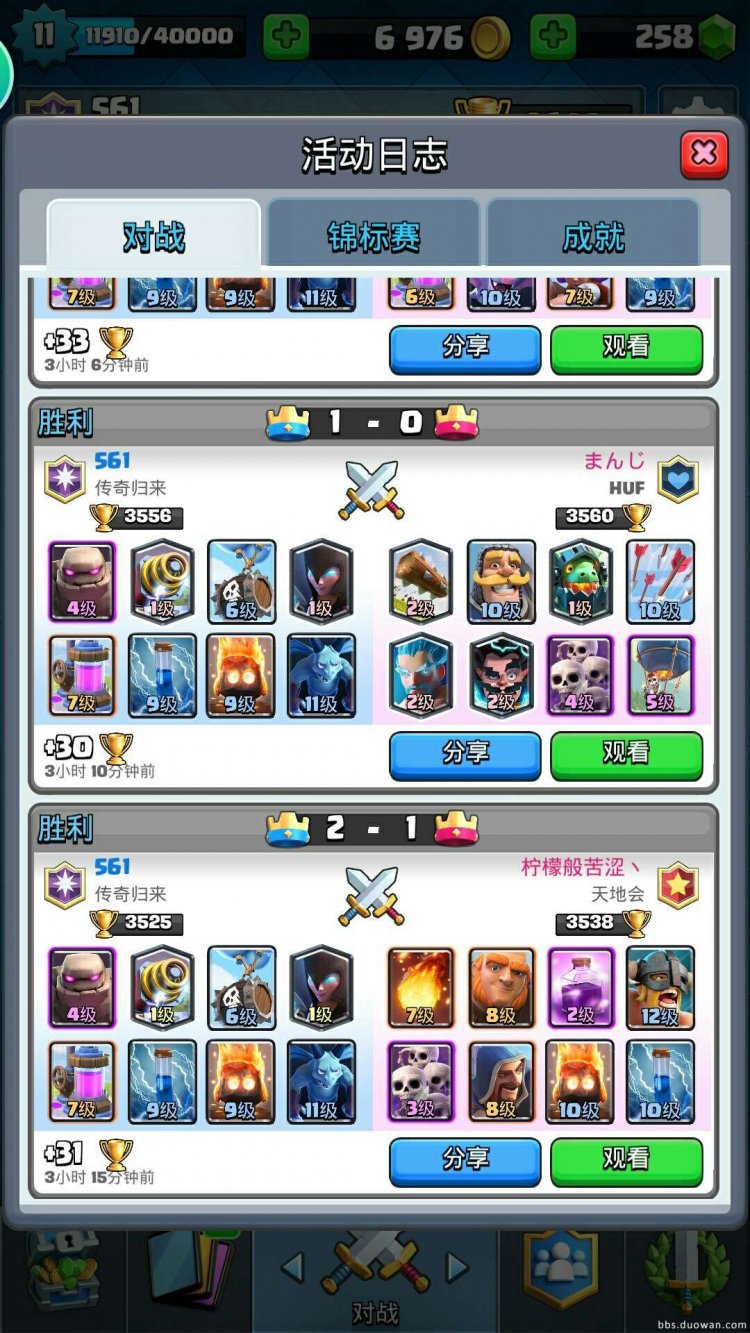Share the battle from 3小时6分钟前
750x1333 pixels.
465,348
